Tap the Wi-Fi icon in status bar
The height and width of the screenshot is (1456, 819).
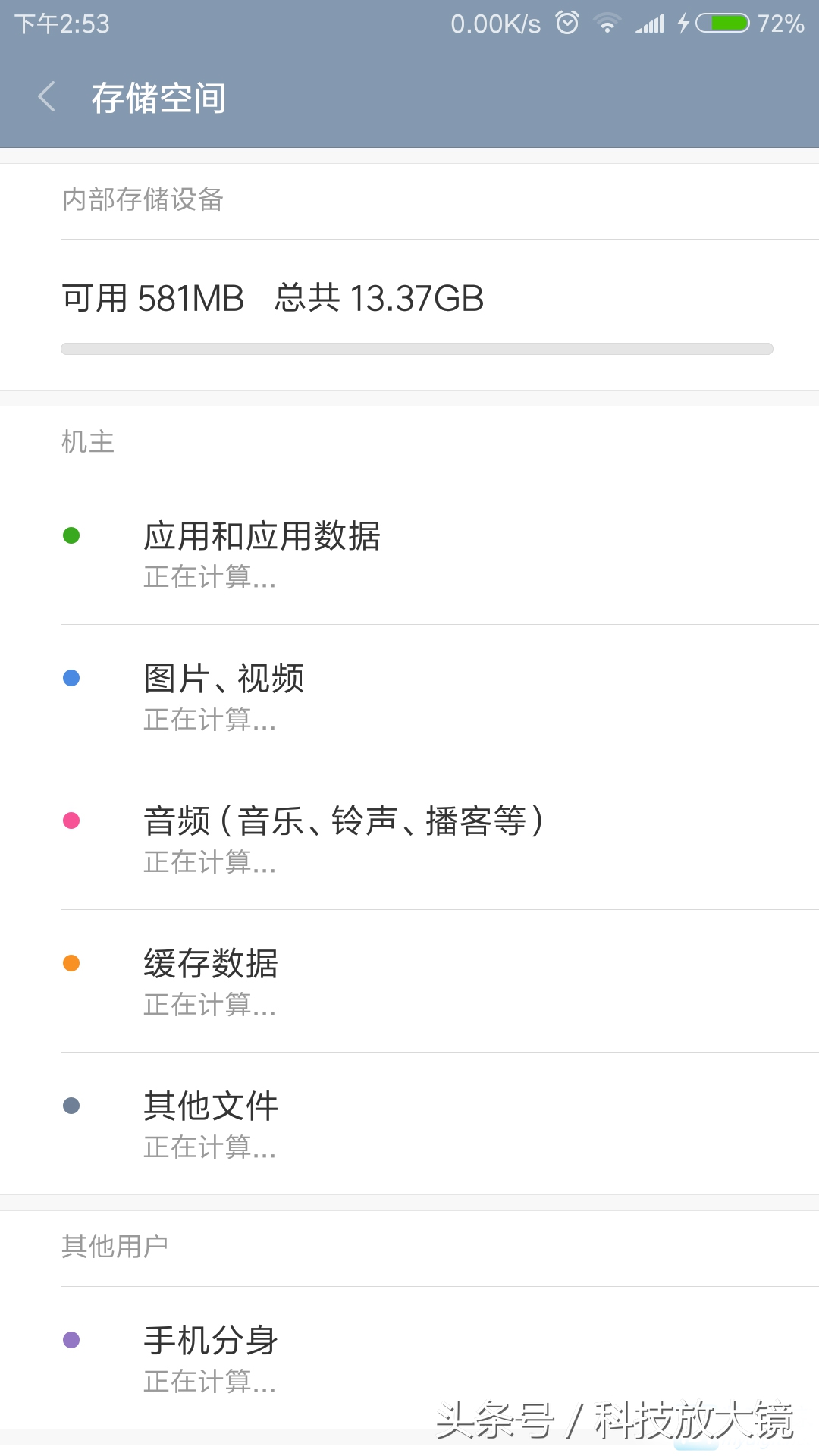[607, 21]
